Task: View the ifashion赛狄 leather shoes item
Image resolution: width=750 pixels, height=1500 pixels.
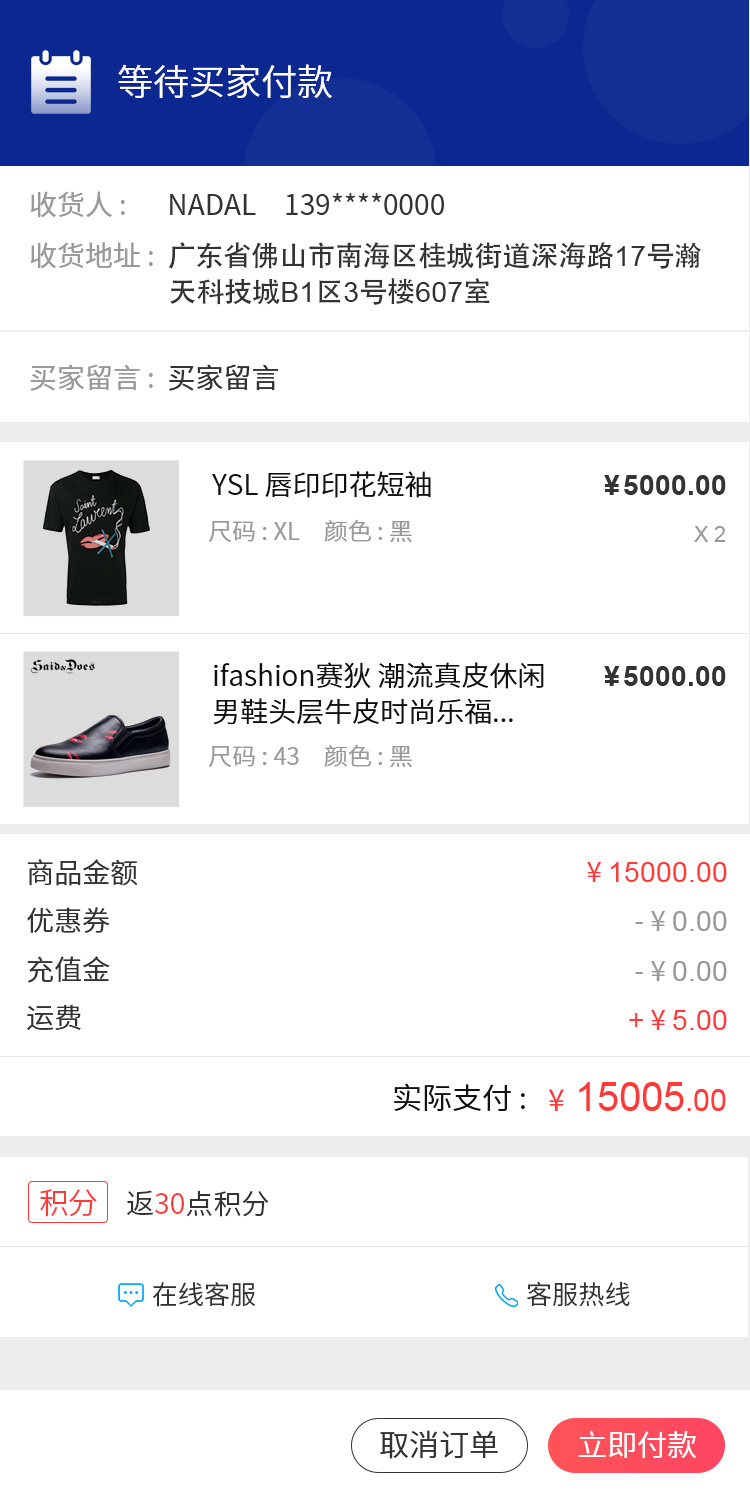Action: [x=378, y=693]
